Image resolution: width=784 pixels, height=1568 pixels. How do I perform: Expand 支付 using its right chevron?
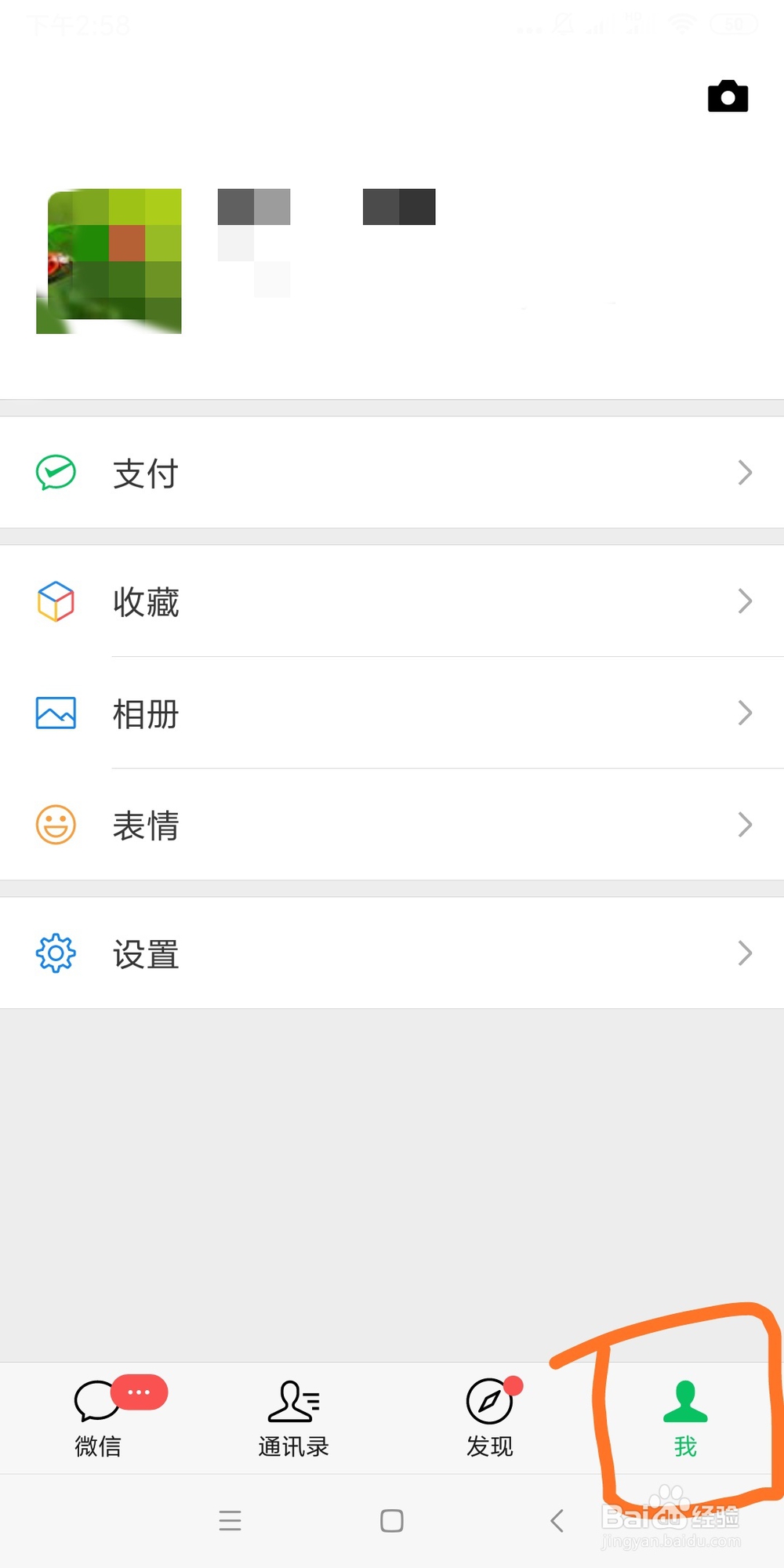[x=745, y=473]
